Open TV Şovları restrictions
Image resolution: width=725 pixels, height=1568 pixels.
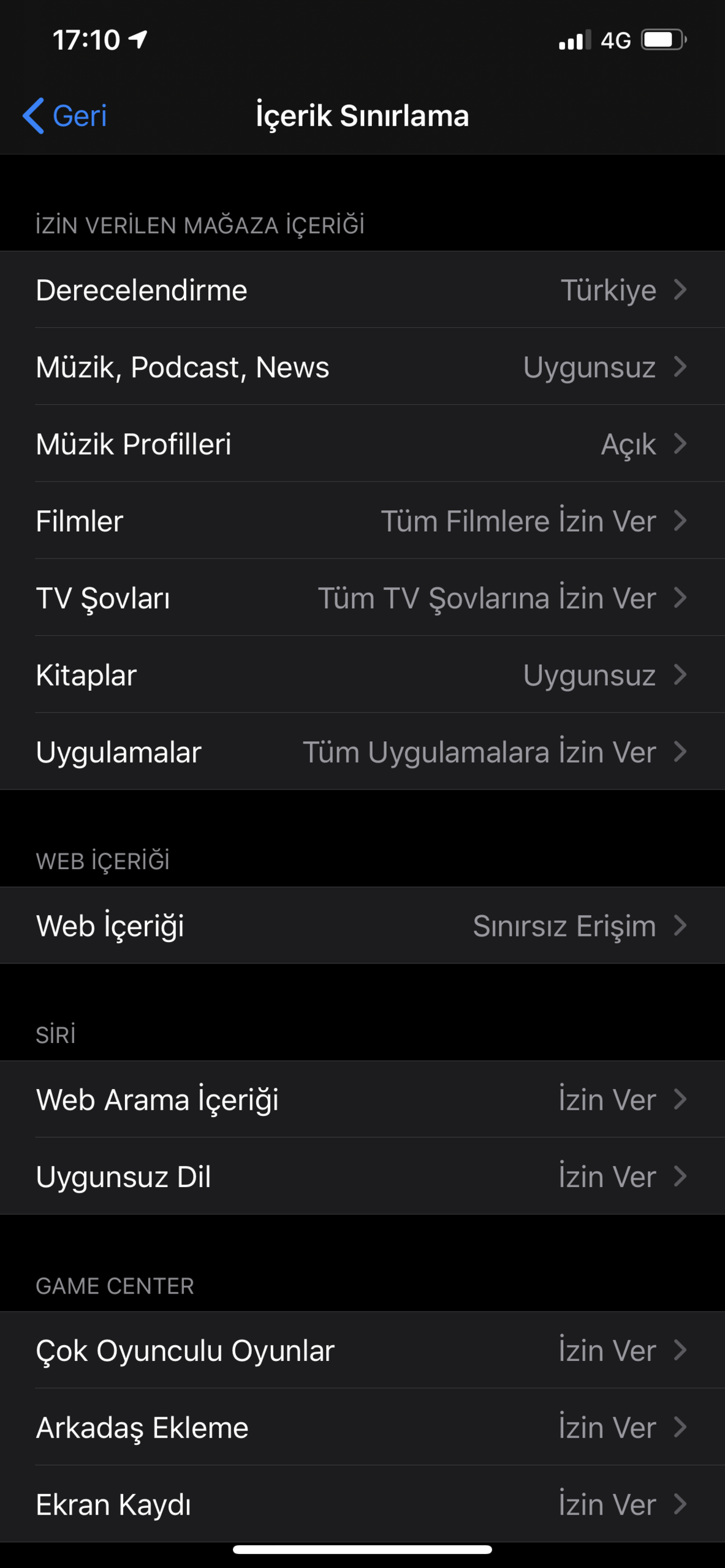(x=362, y=598)
